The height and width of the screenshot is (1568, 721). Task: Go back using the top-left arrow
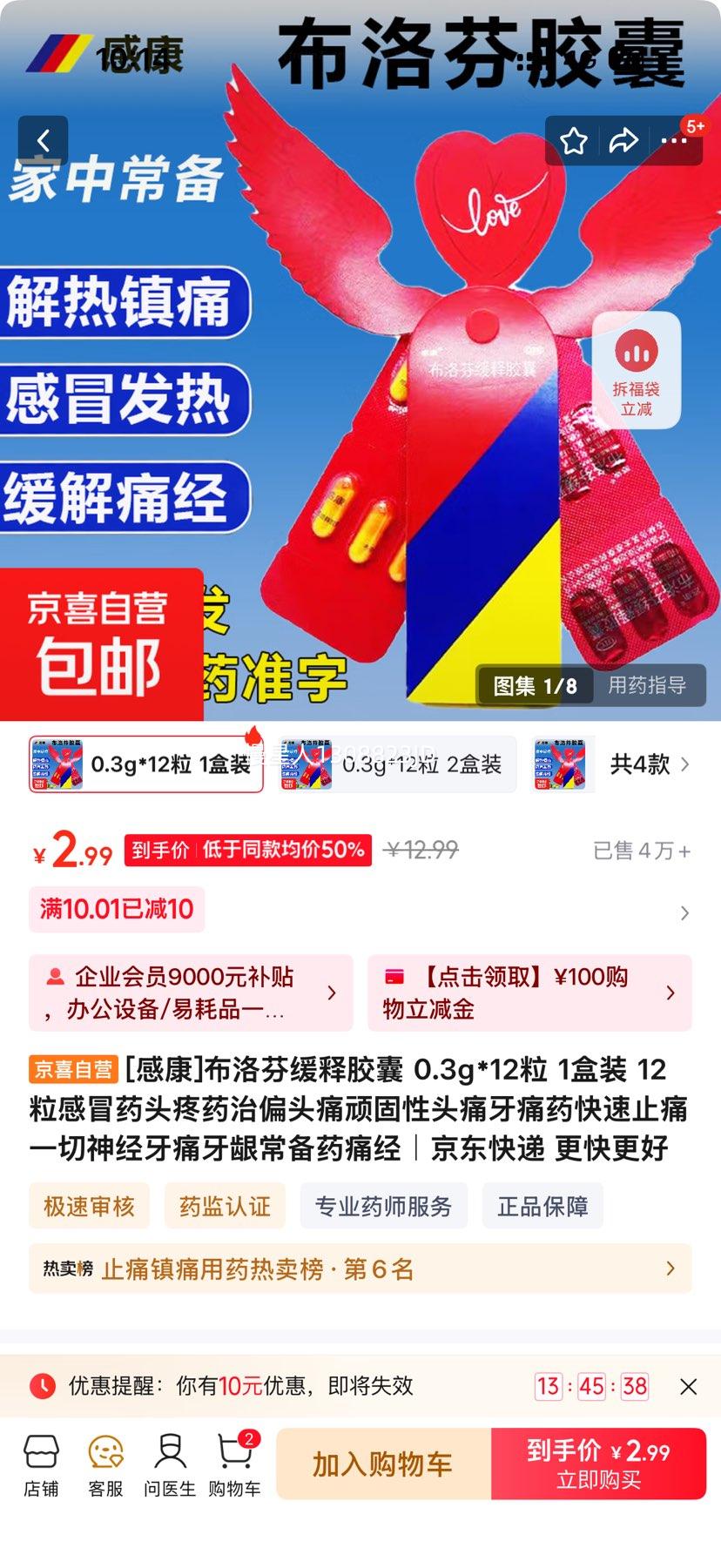click(43, 140)
